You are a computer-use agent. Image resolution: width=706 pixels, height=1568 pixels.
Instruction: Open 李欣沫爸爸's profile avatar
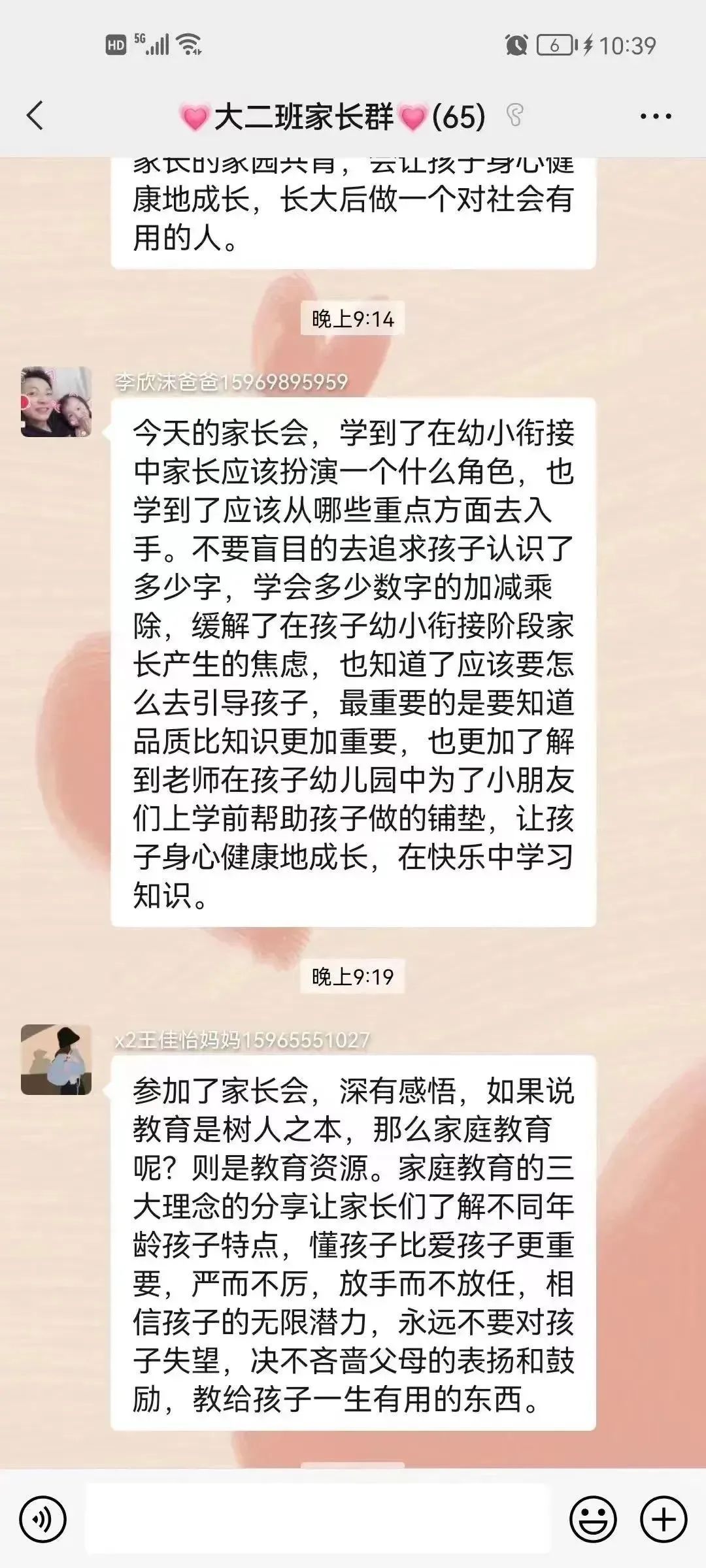click(x=56, y=402)
